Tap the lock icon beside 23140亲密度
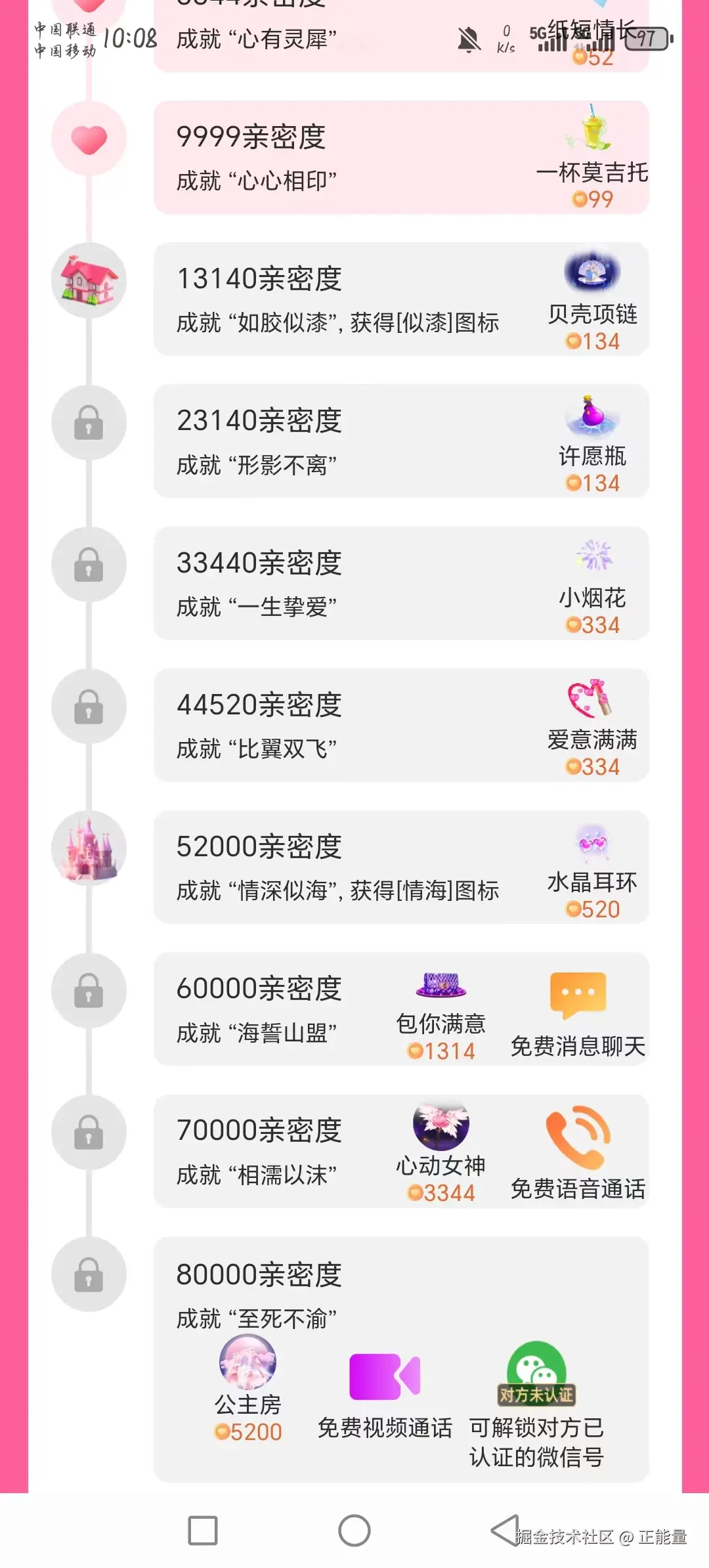709x1568 pixels. pos(89,422)
